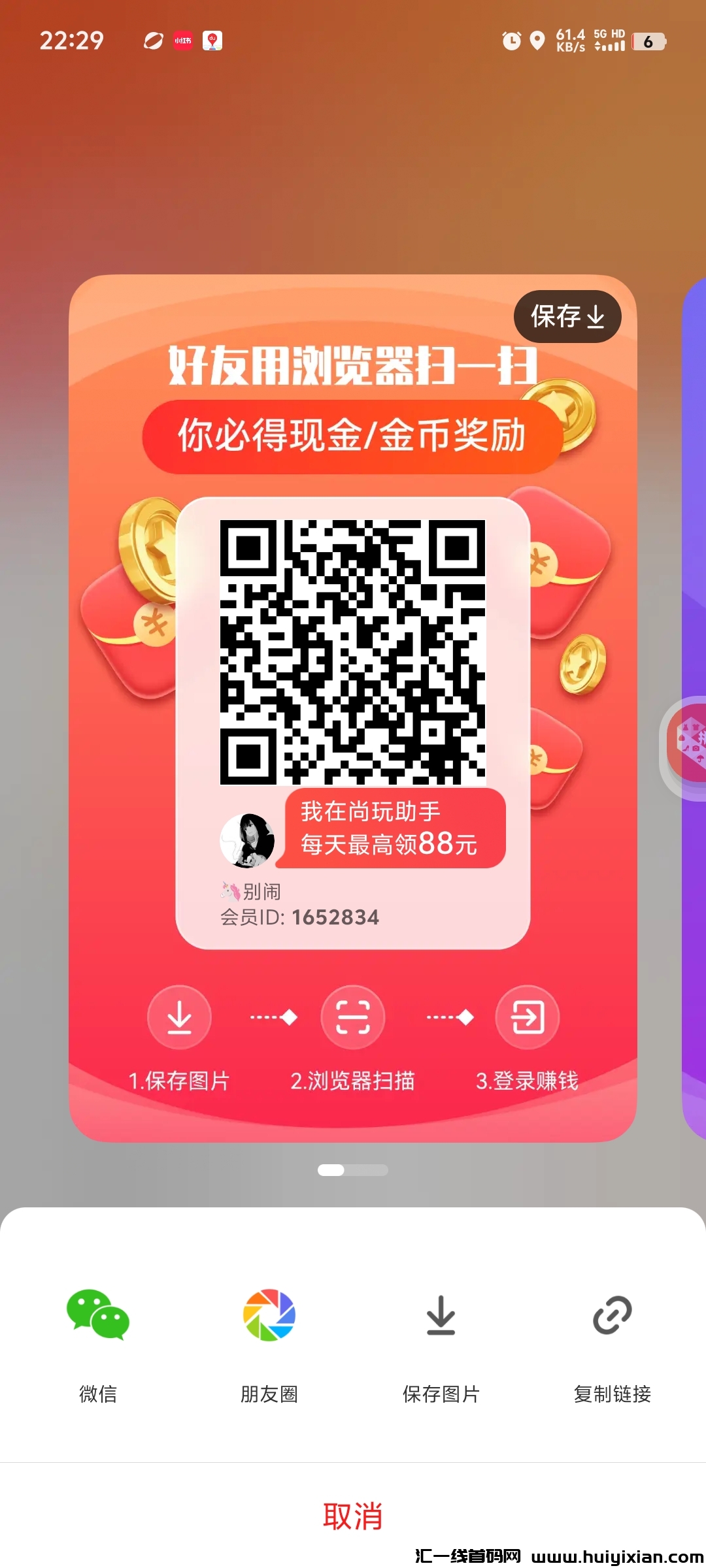Tap the 我在尚玩助手 reward bubble

(392, 828)
